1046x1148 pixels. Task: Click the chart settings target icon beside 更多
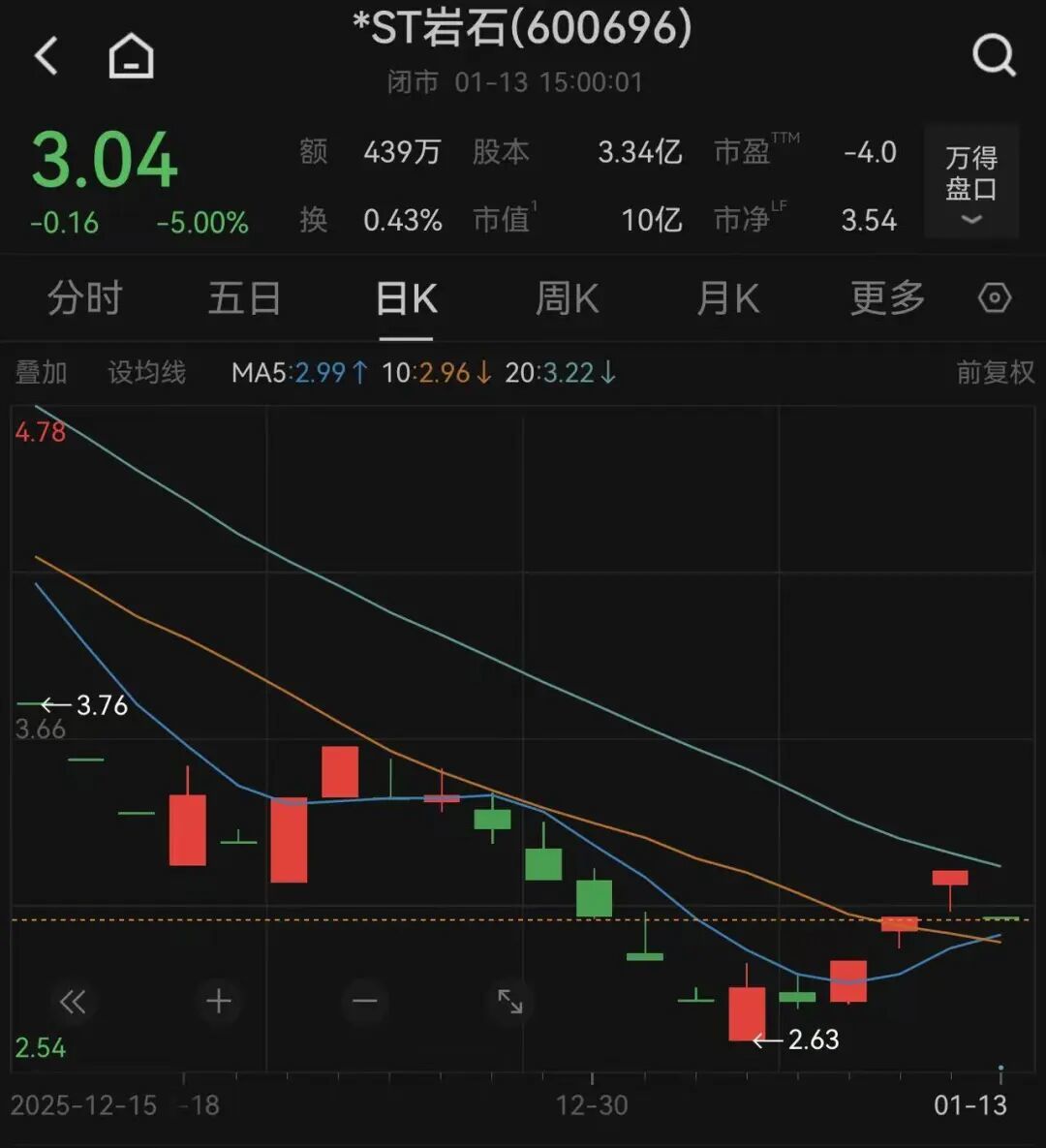(x=994, y=298)
